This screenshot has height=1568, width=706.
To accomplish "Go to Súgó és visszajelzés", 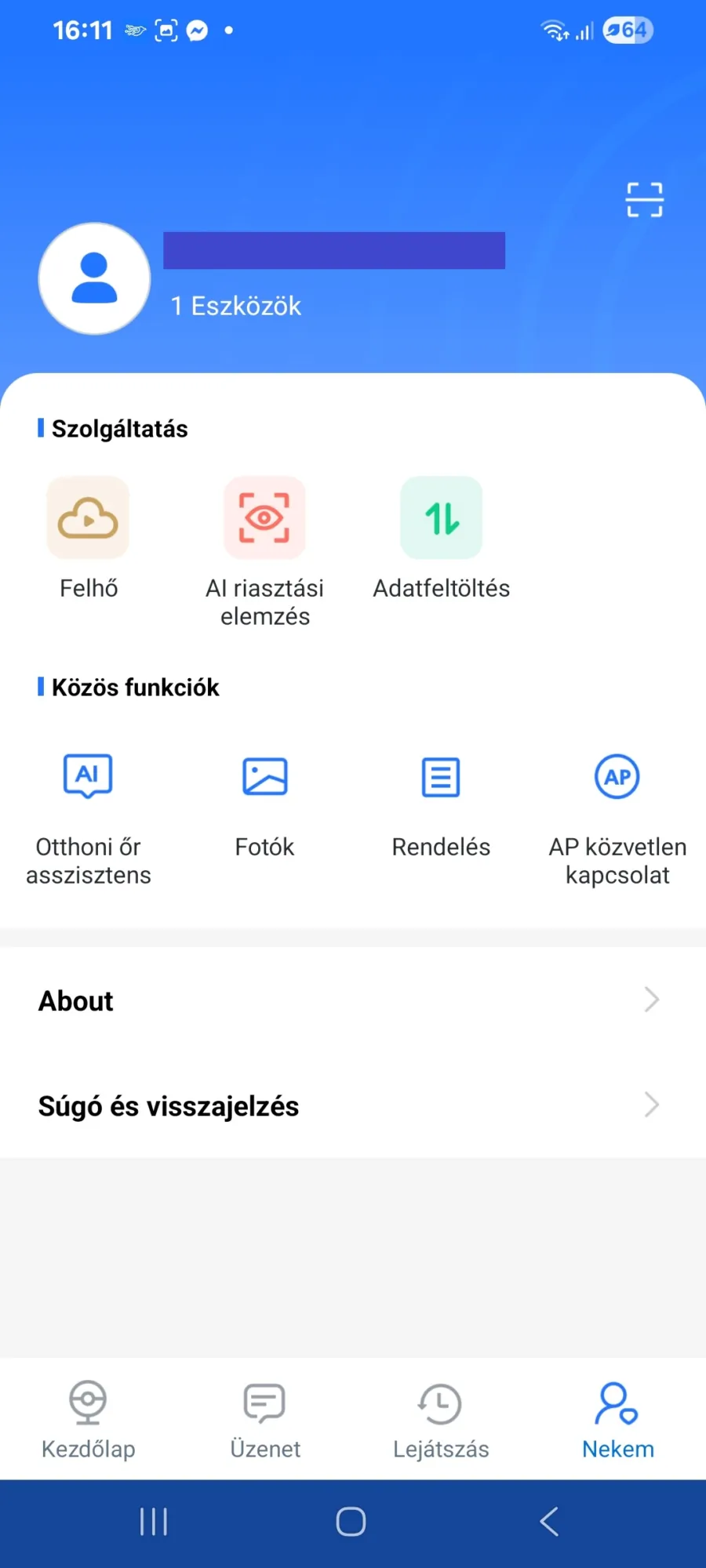I will tap(353, 1105).
